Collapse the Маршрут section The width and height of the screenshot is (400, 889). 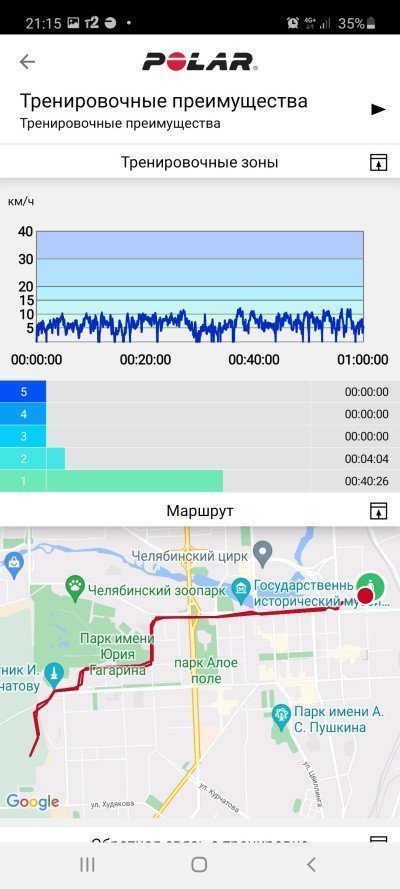click(378, 510)
